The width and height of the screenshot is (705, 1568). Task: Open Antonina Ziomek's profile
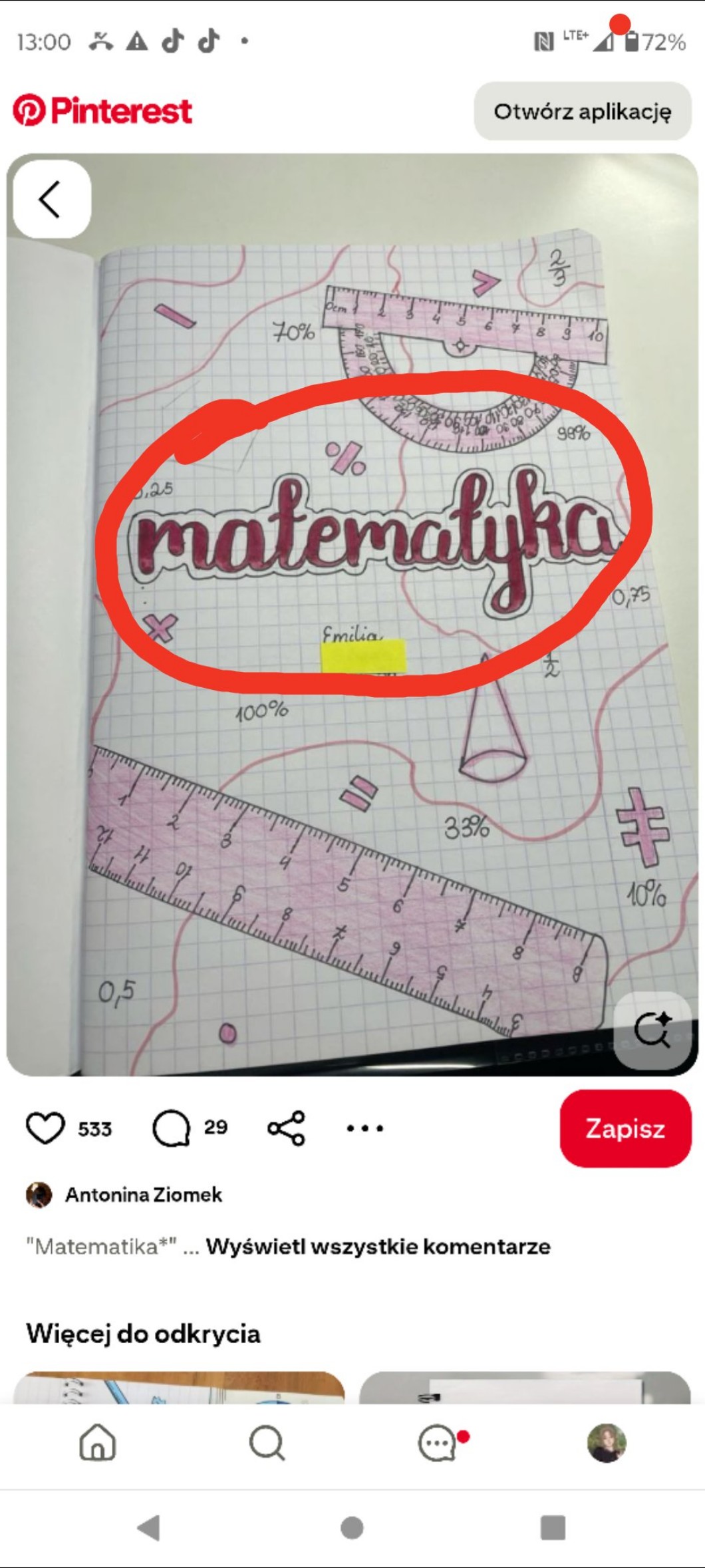point(143,1195)
